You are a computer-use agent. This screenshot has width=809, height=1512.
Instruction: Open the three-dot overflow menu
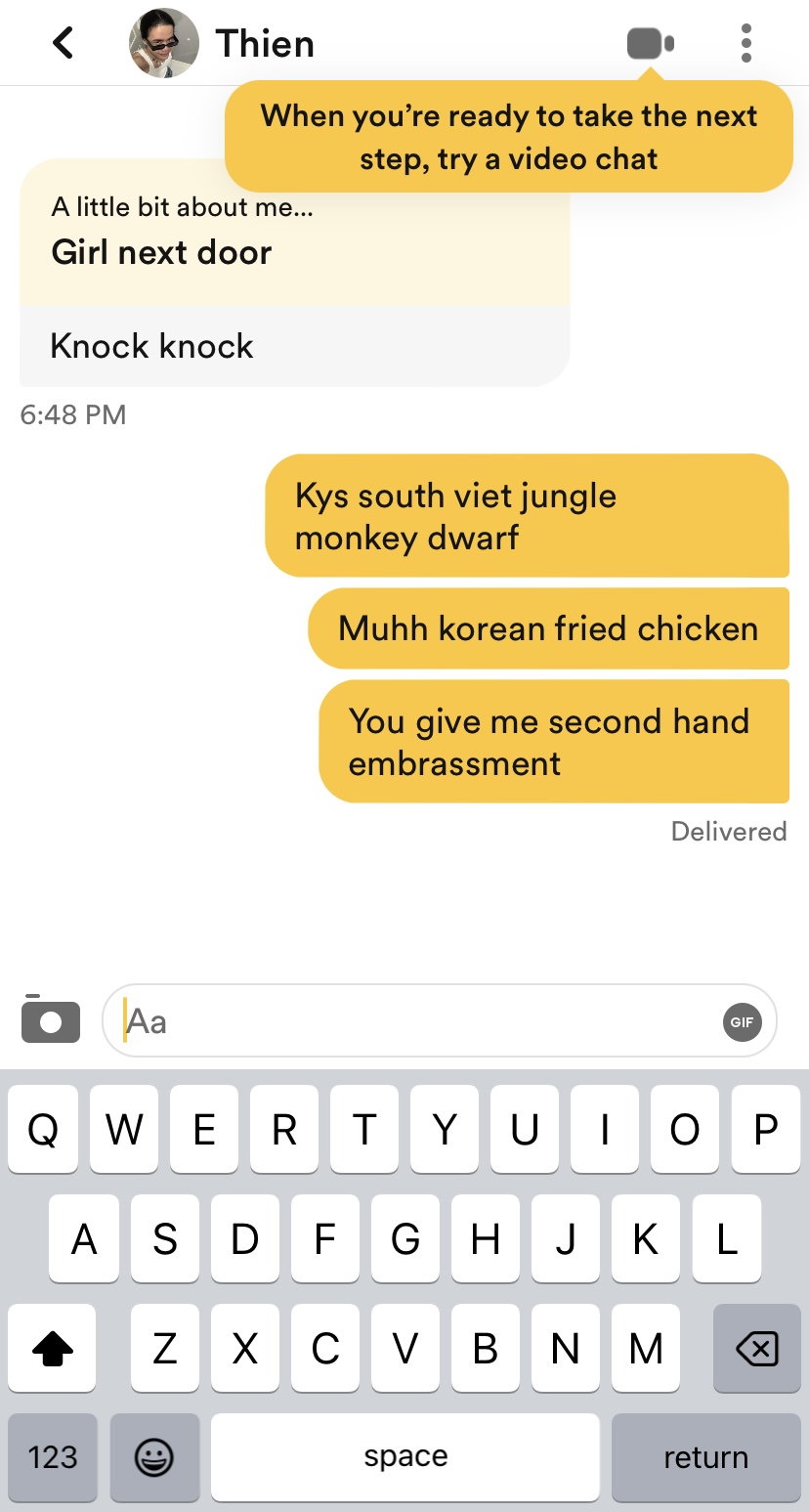[746, 44]
